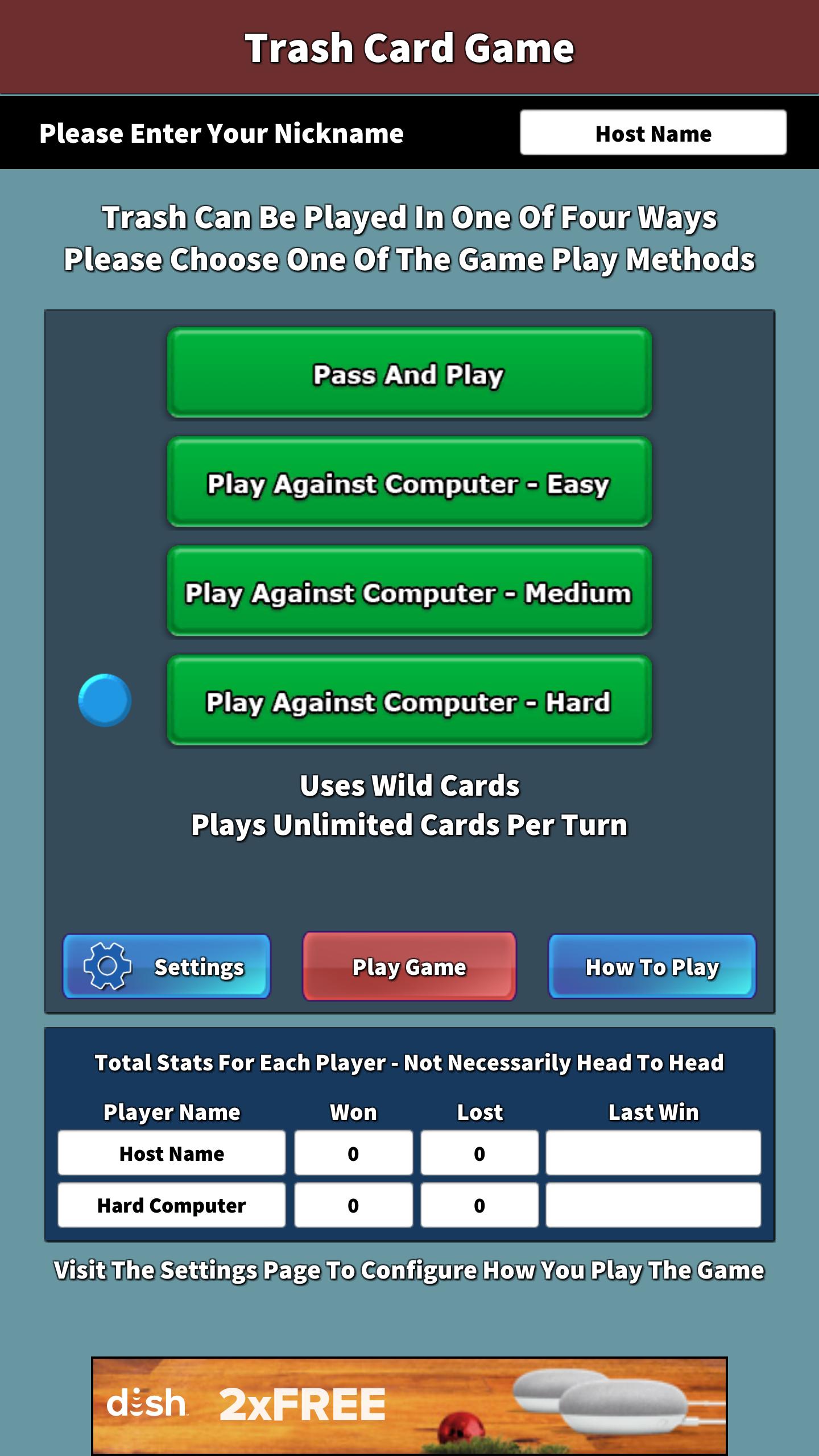
Task: Click Host Name's Won count cell
Action: tap(353, 1154)
